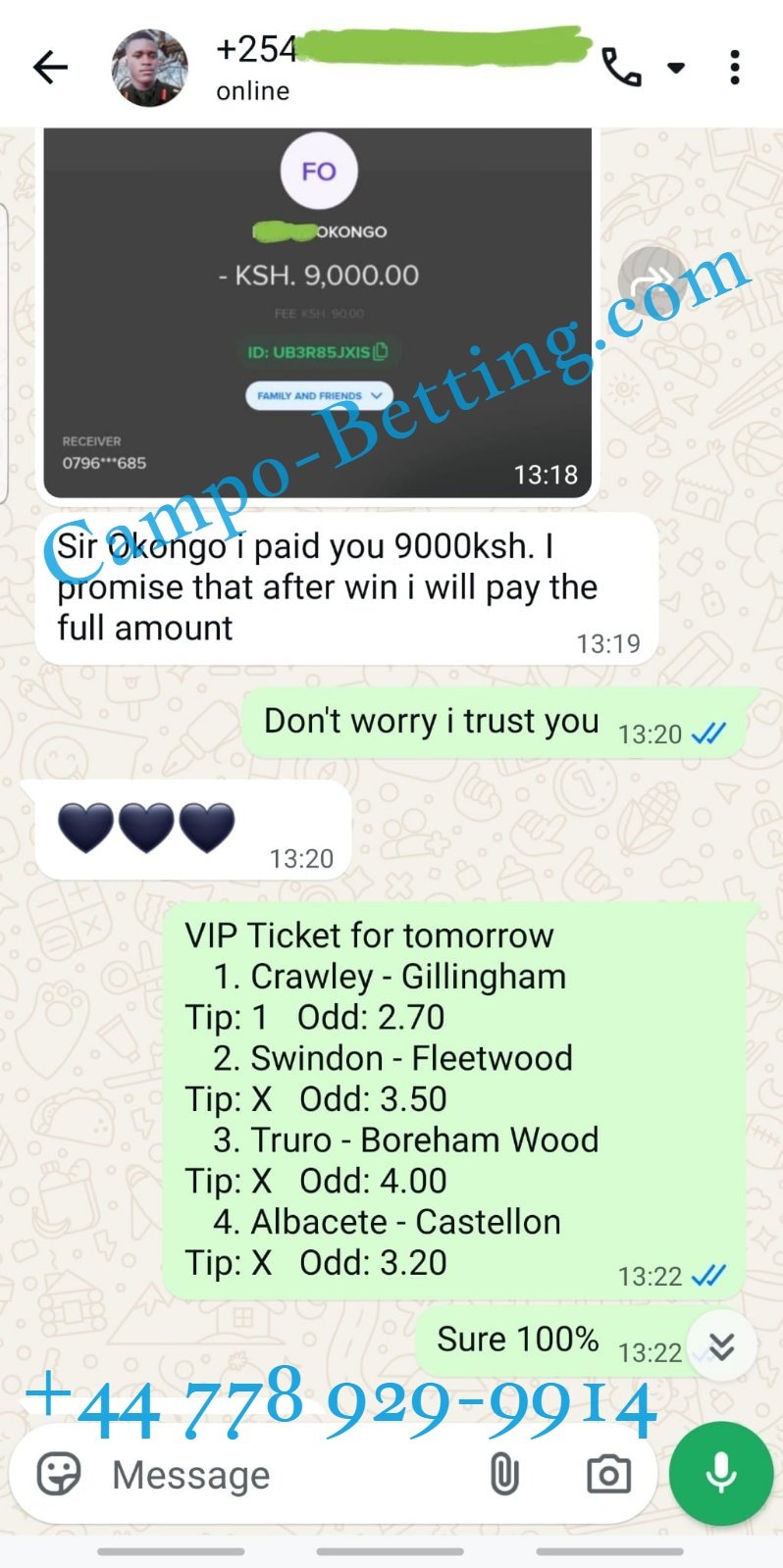Open the emoji and sticker picker

[59, 1474]
